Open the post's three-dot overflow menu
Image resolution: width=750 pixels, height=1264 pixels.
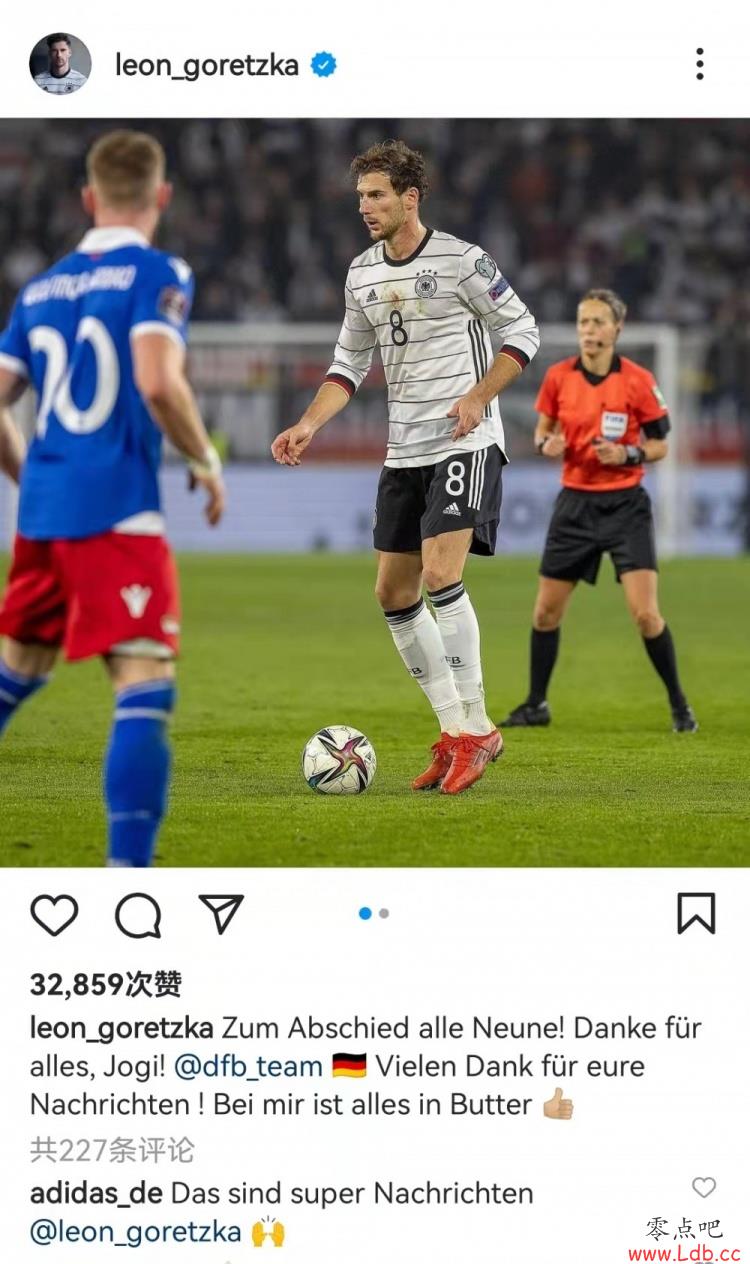pyautogui.click(x=699, y=64)
